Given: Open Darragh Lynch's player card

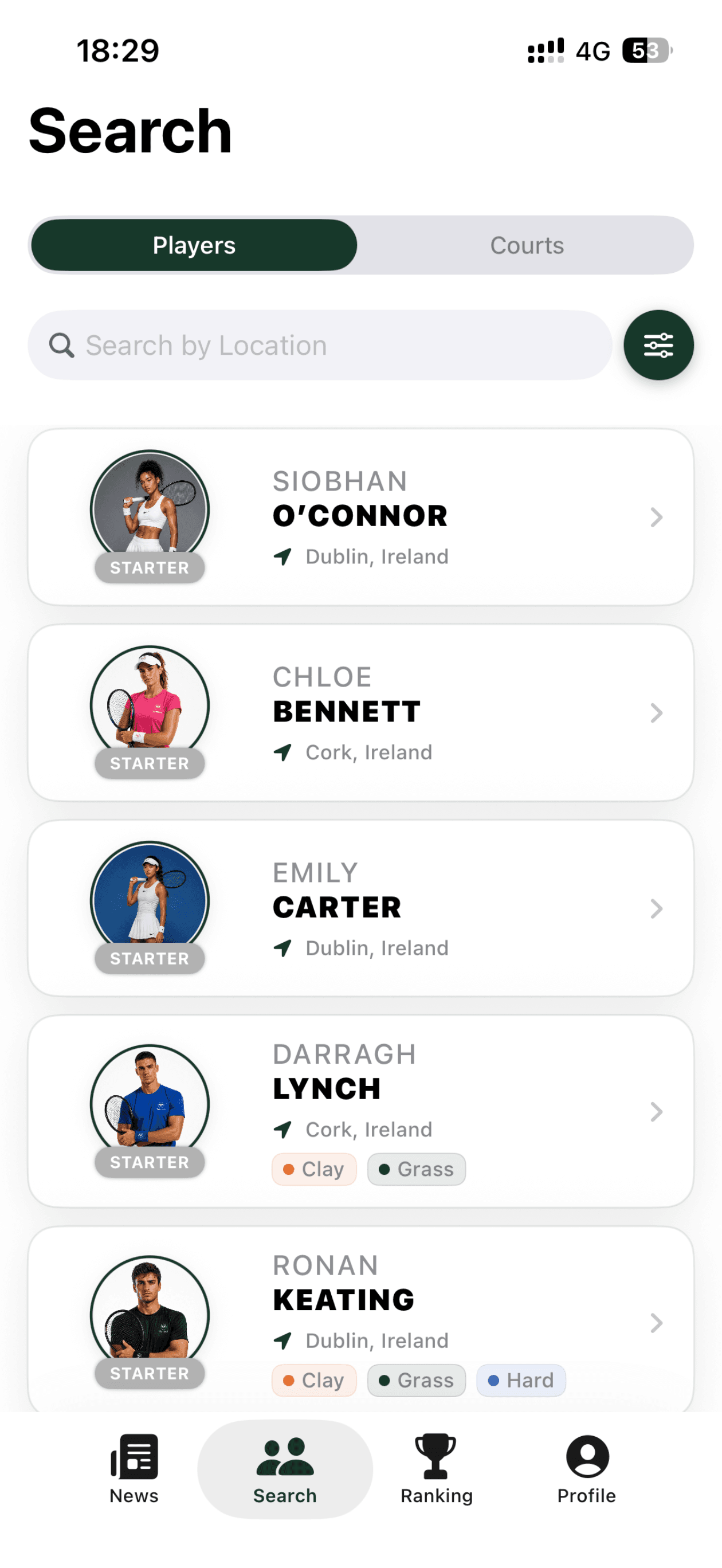Looking at the screenshot, I should click(x=360, y=1111).
